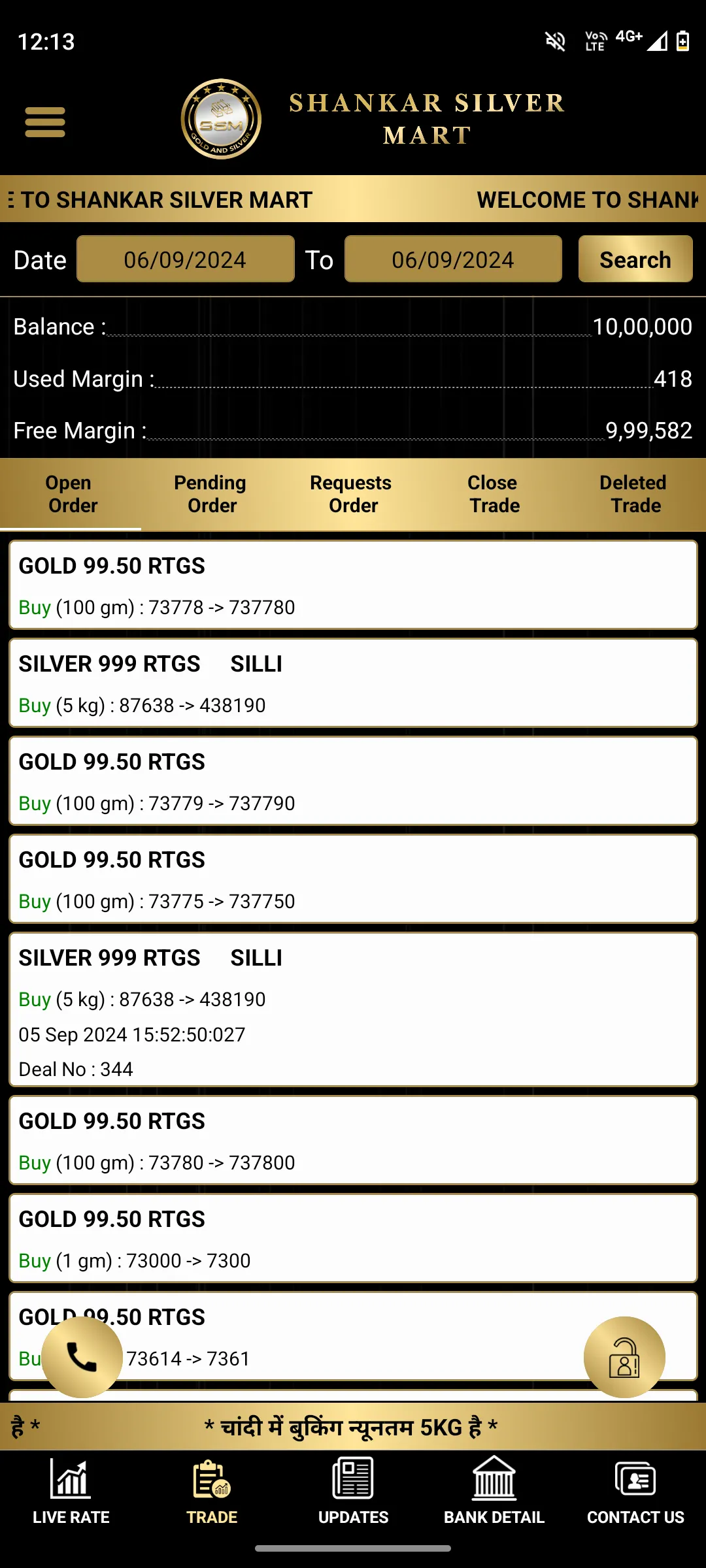The width and height of the screenshot is (706, 1568).
Task: Open gold order 73775 -> 737750
Action: (353, 879)
